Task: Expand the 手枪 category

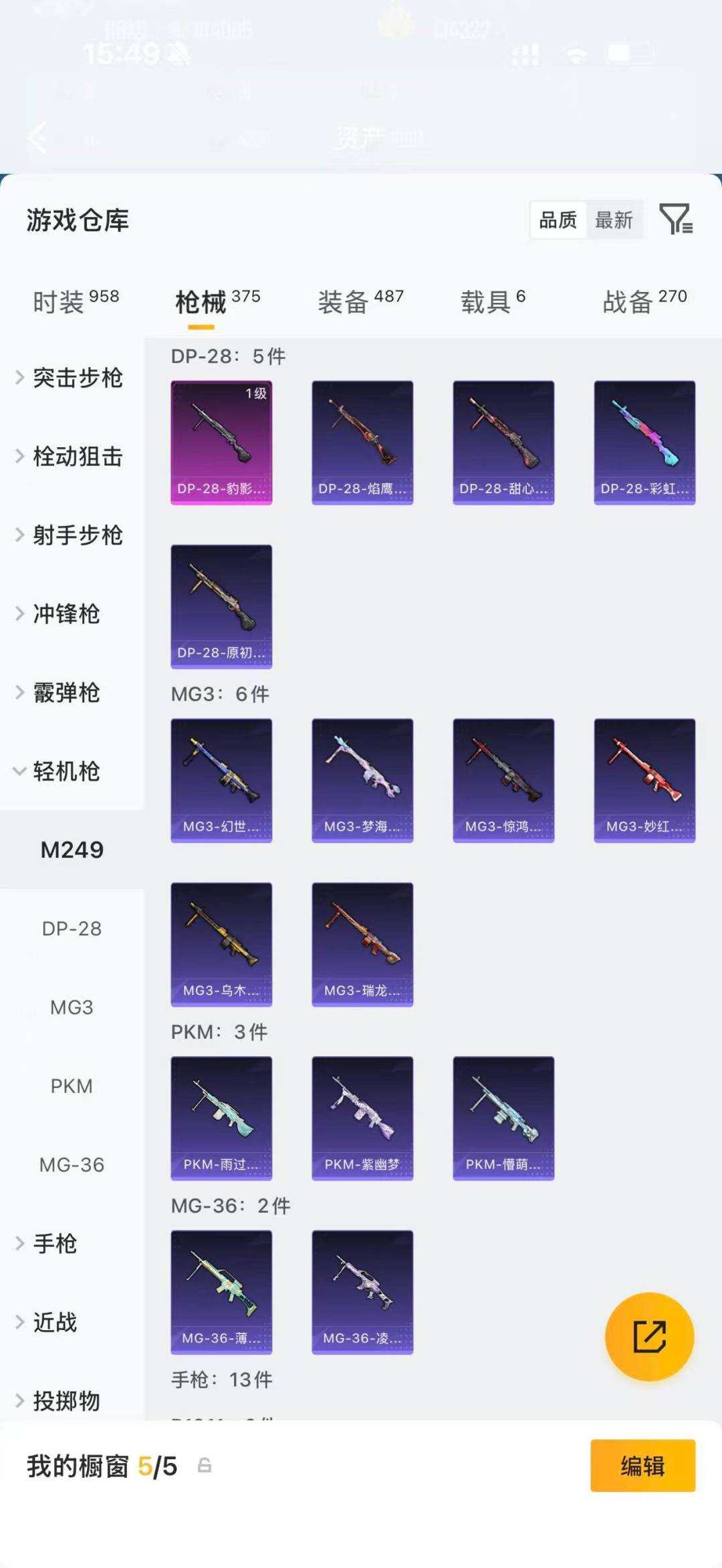Action: coord(53,1243)
